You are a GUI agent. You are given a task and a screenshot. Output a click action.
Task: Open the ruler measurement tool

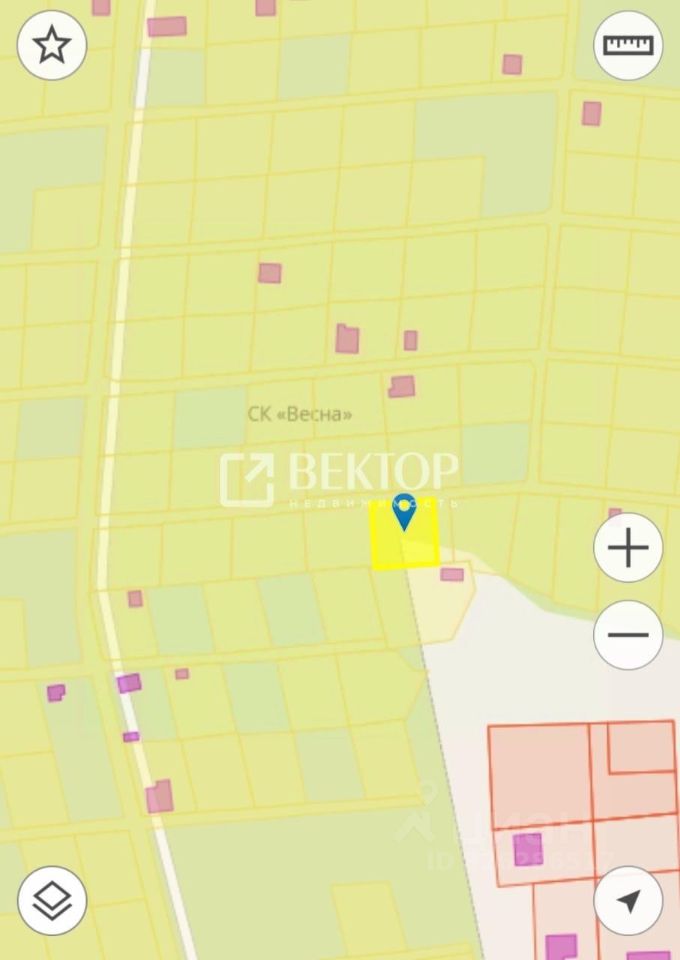coord(628,45)
